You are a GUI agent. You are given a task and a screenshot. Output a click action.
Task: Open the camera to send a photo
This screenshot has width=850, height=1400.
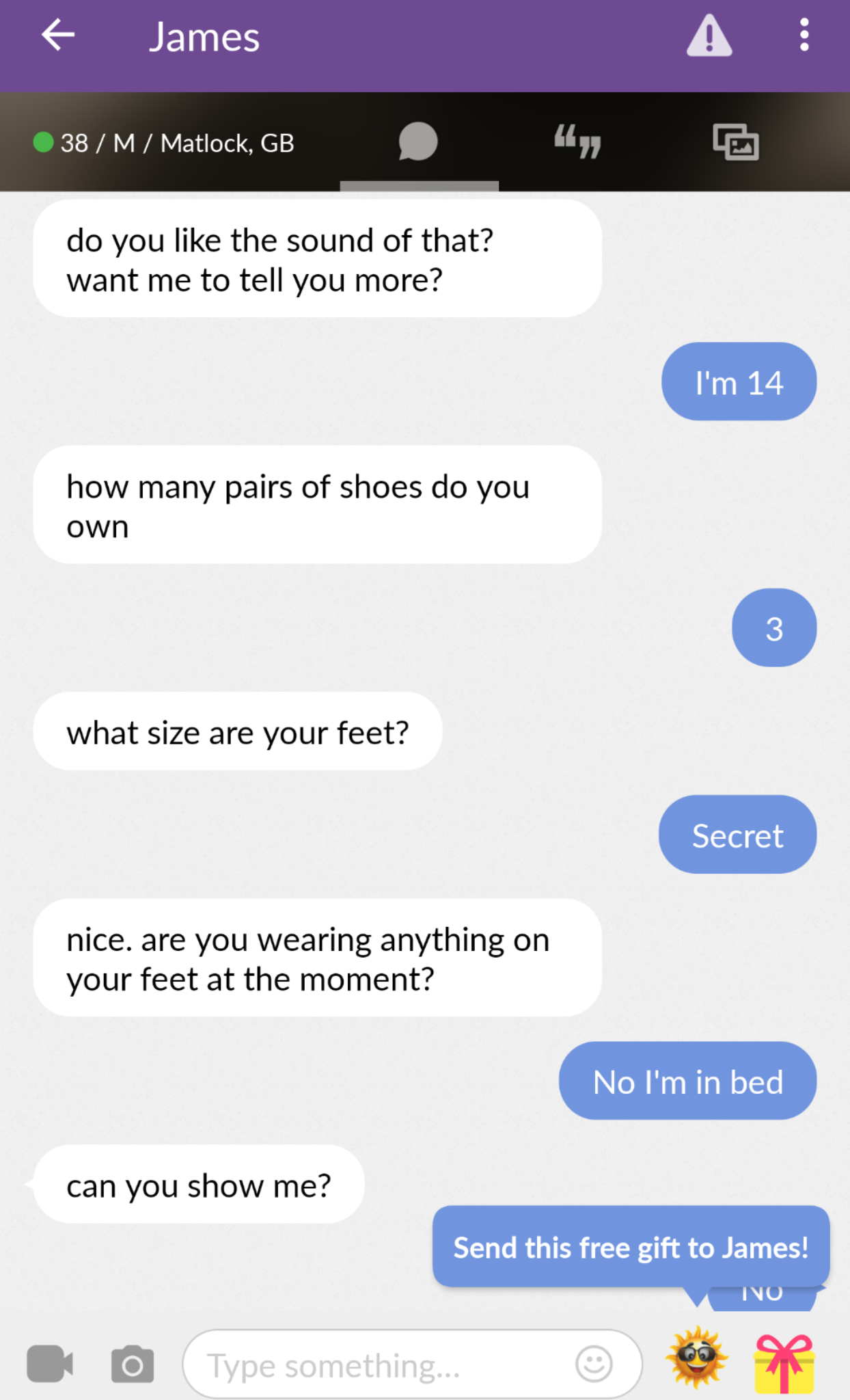(133, 1364)
